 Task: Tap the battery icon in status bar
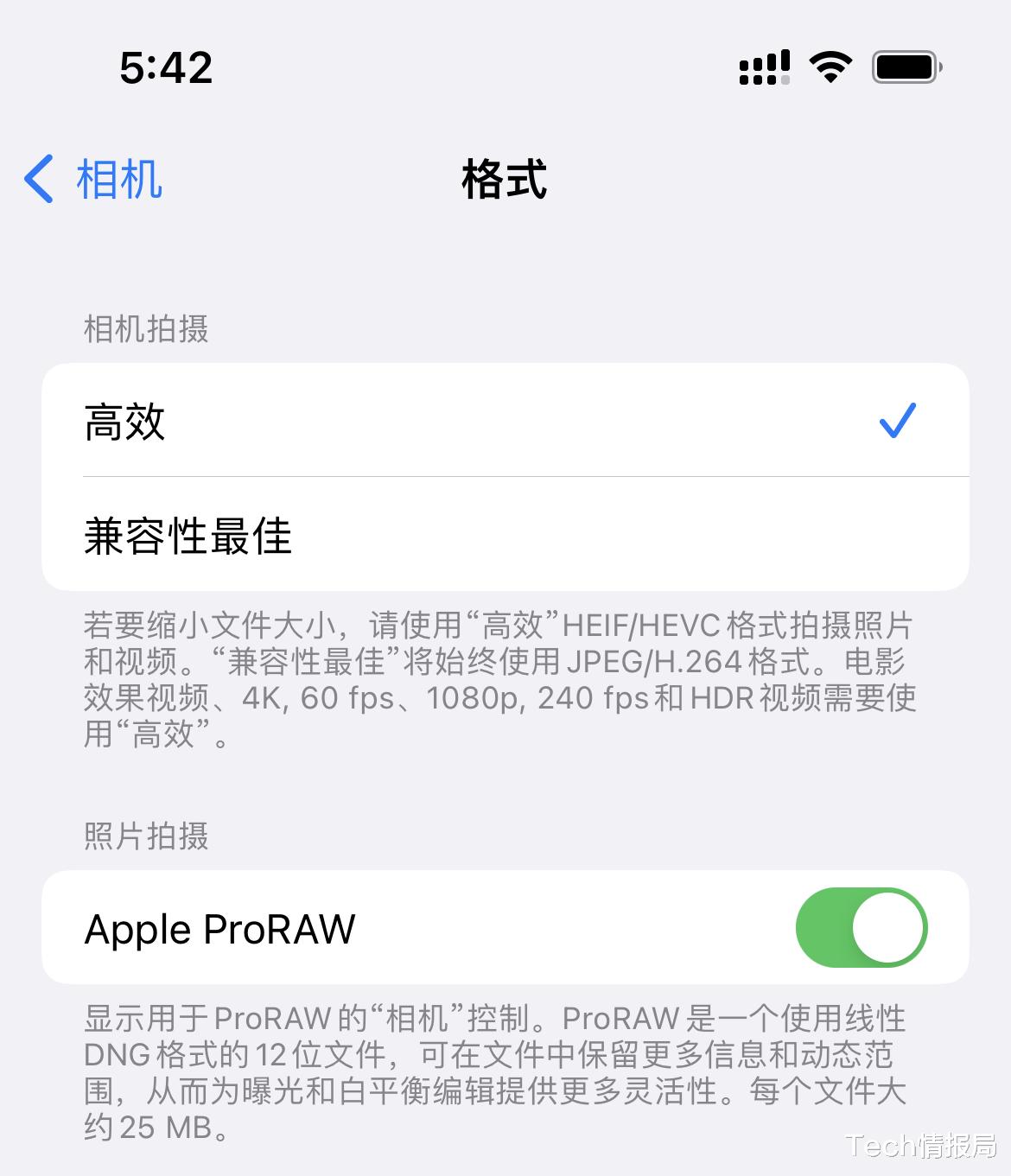(x=905, y=67)
